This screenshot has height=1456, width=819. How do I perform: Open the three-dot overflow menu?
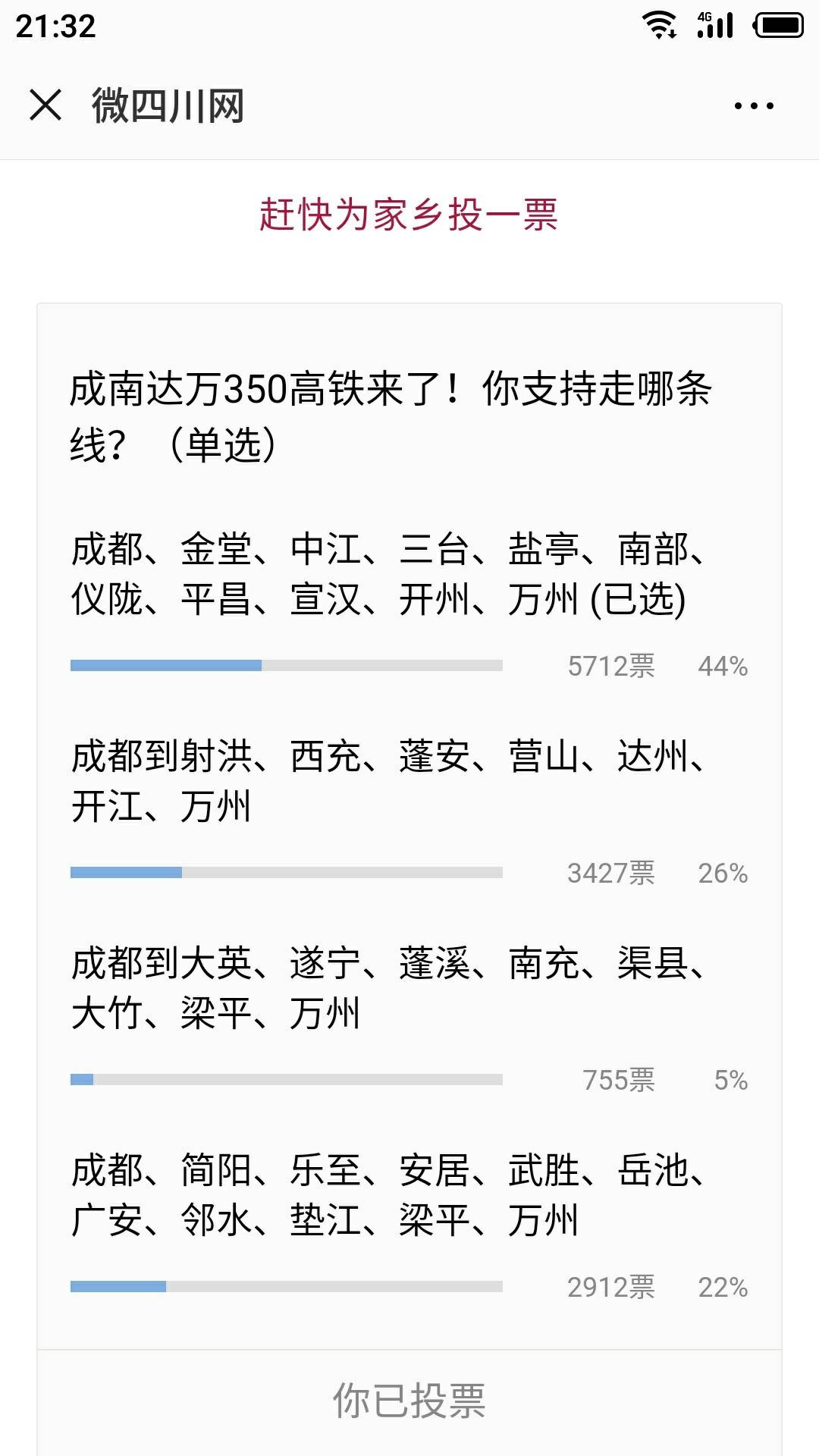754,105
